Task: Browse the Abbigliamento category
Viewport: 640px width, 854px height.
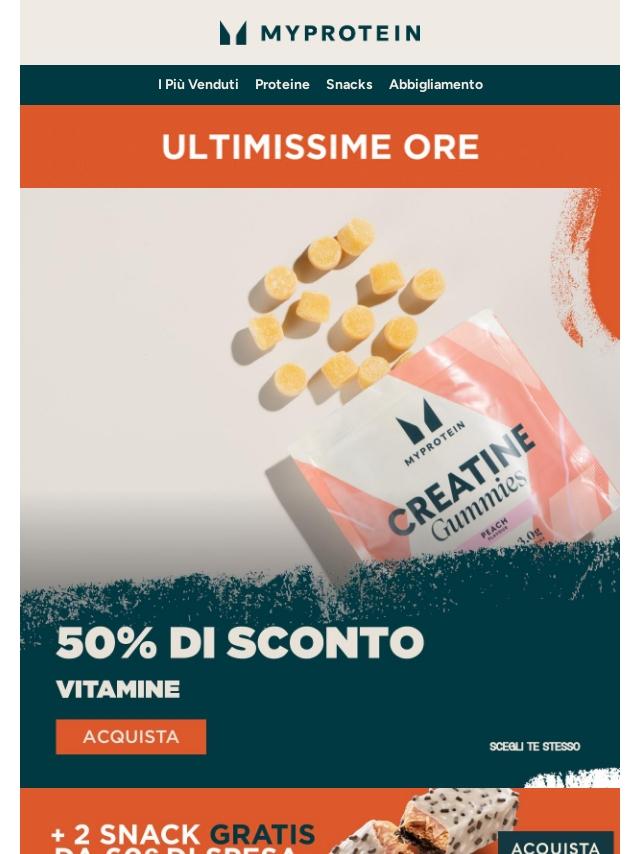Action: pos(436,85)
